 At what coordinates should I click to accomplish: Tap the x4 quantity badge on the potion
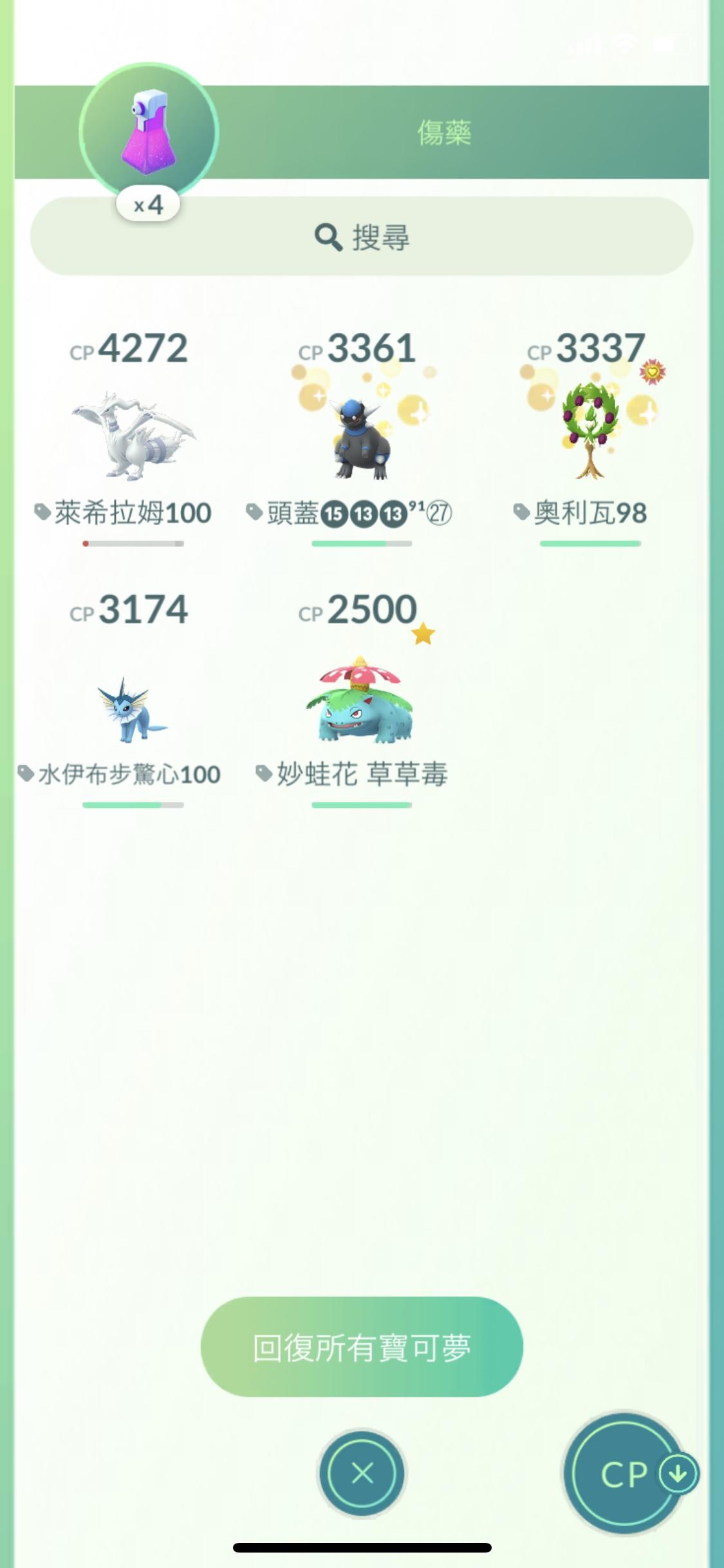[x=149, y=203]
